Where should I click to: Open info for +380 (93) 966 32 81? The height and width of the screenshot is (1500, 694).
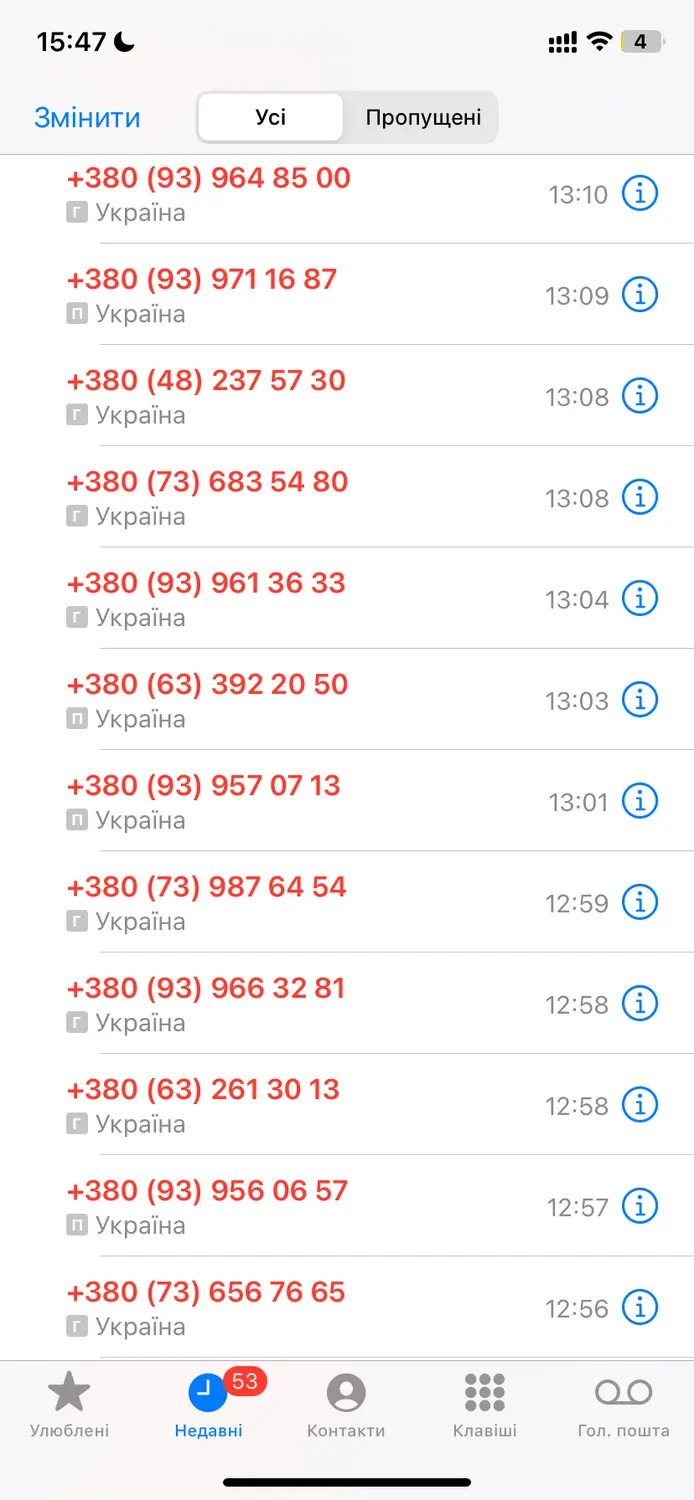click(640, 1003)
